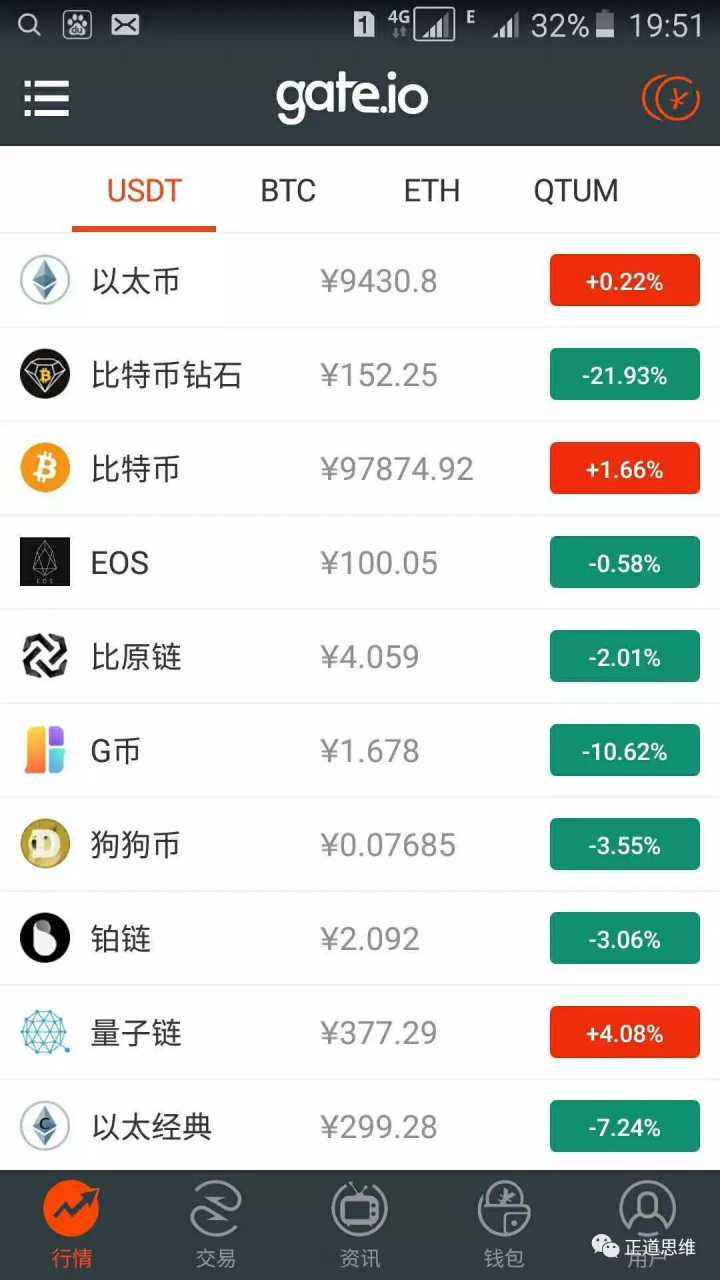Select the 以太币 Ethereum coin icon
Screen dimensions: 720x1280
click(44, 280)
